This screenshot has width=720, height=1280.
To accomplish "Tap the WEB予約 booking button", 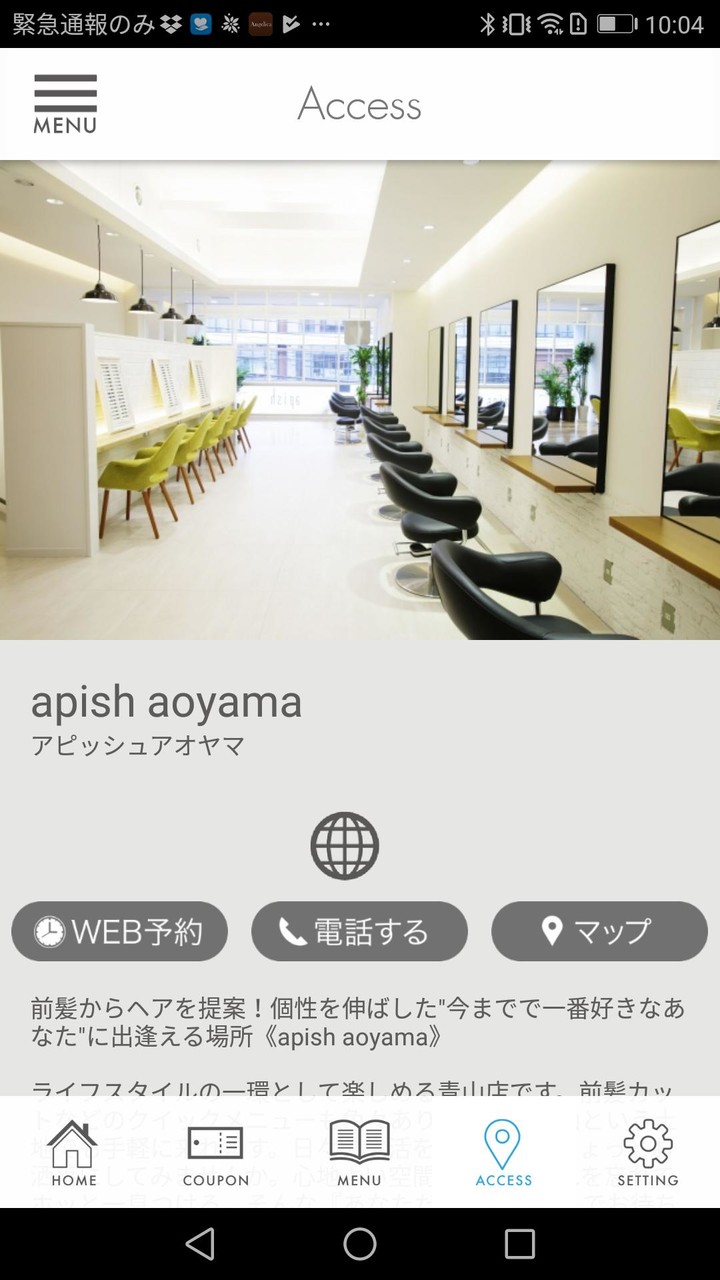I will point(120,932).
